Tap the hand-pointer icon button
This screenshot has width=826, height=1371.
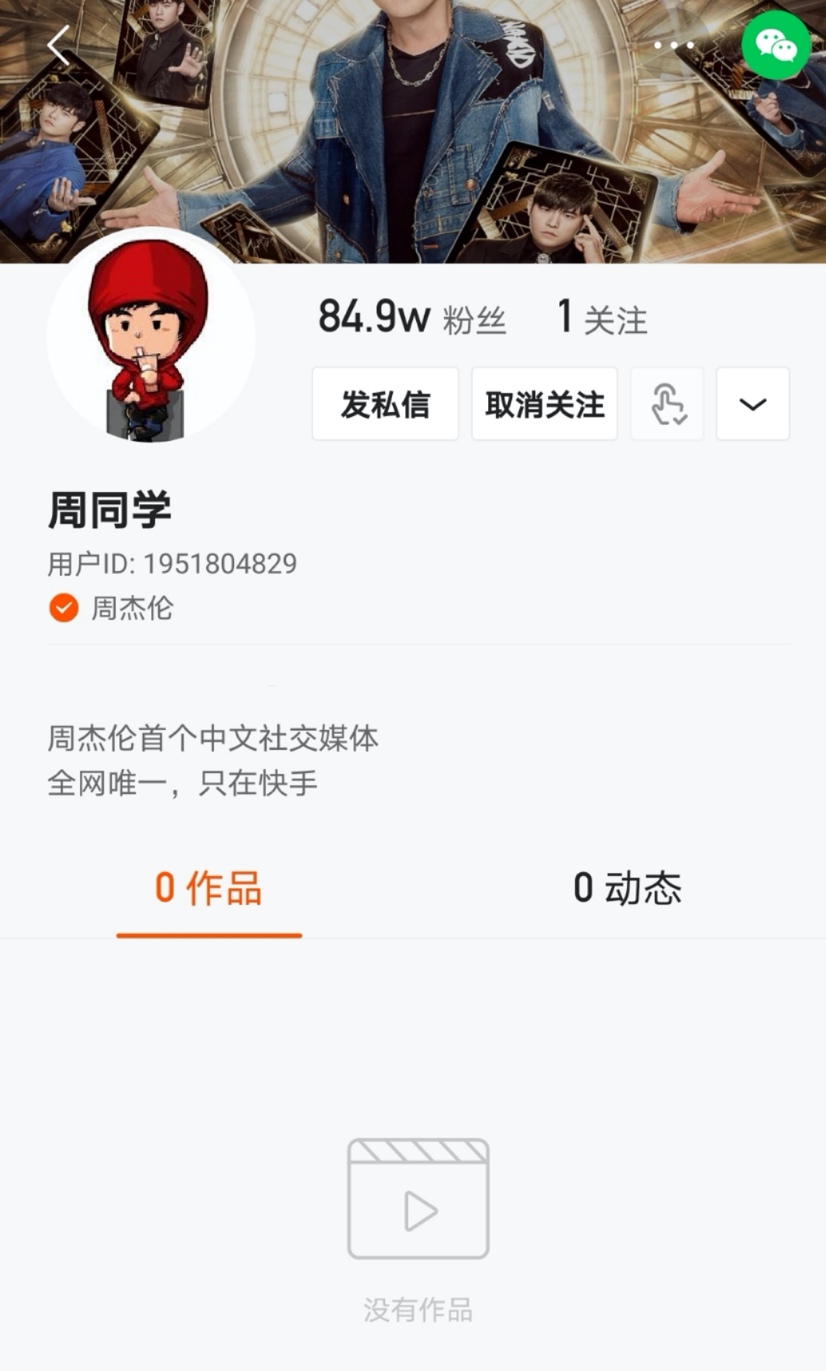pyautogui.click(x=667, y=404)
